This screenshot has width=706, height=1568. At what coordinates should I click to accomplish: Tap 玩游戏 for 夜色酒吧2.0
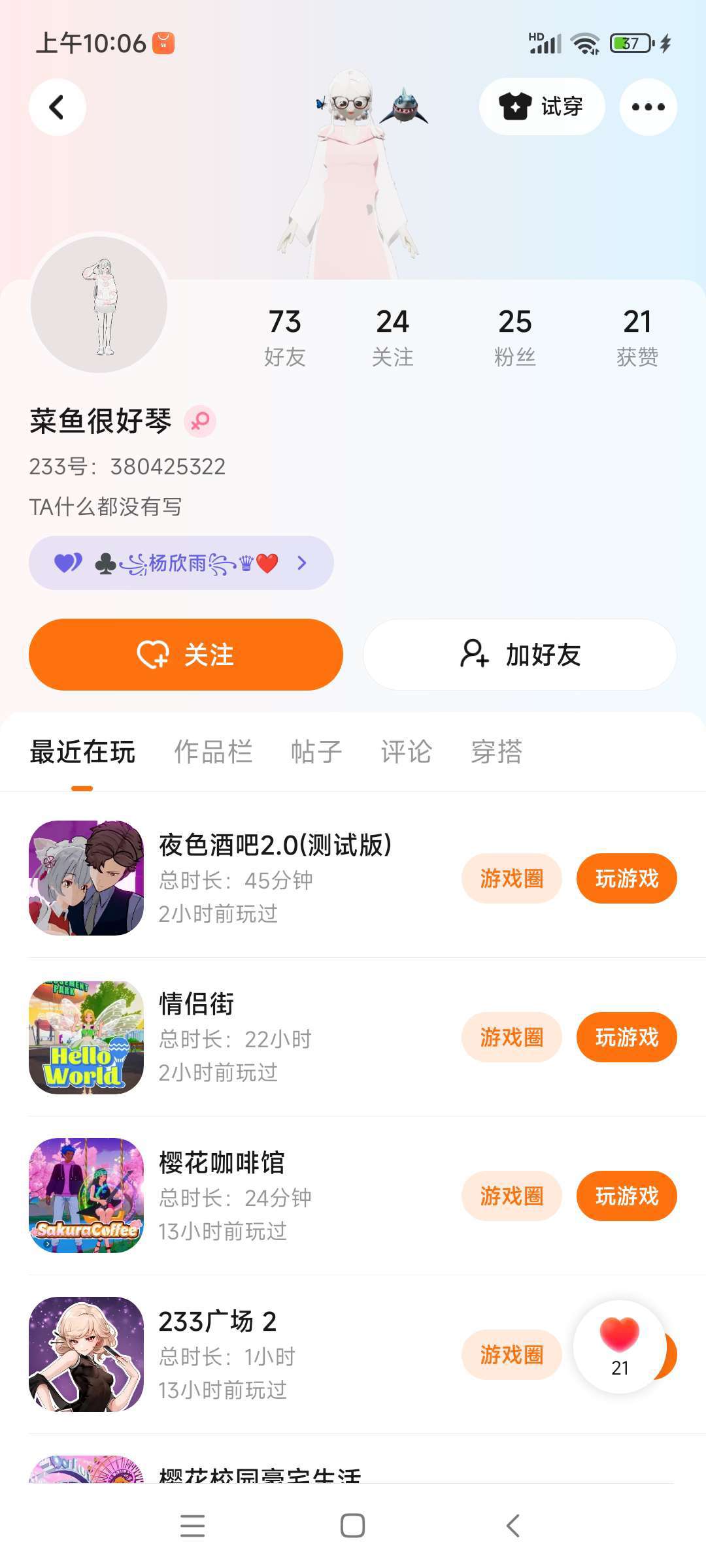tap(626, 878)
